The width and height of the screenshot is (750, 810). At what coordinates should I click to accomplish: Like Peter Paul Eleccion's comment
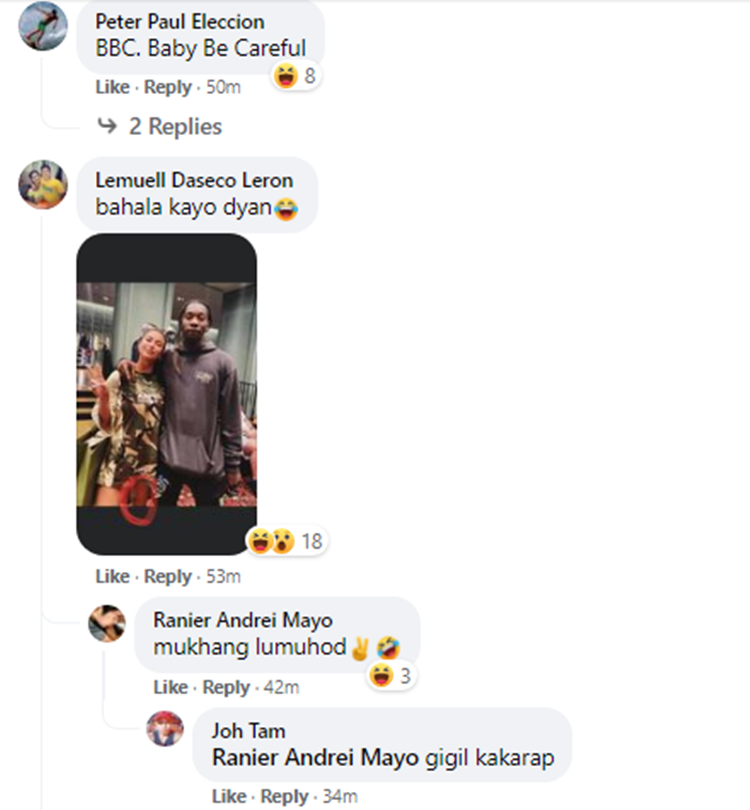[x=112, y=88]
